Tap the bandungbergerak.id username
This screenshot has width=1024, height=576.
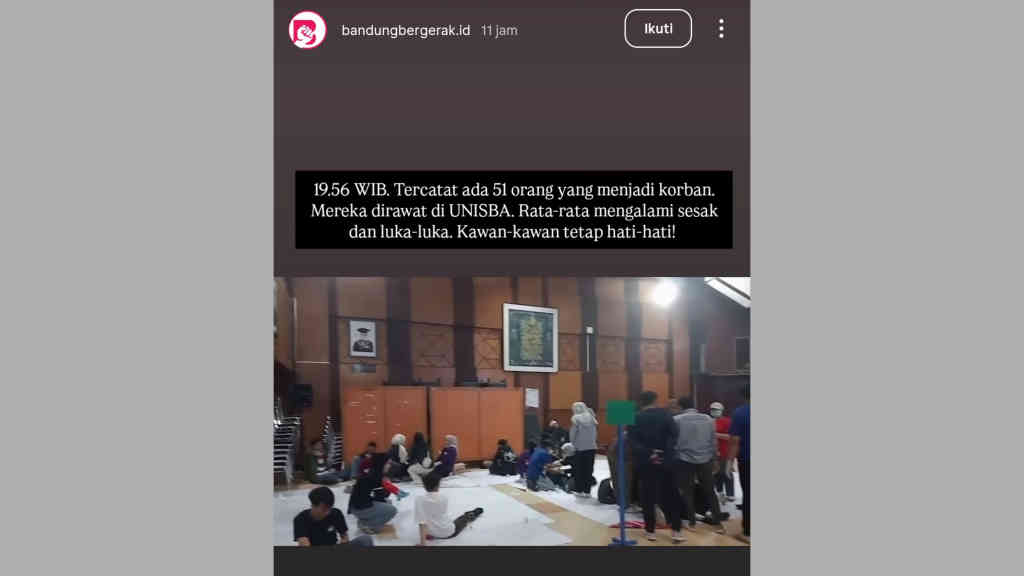[405, 30]
